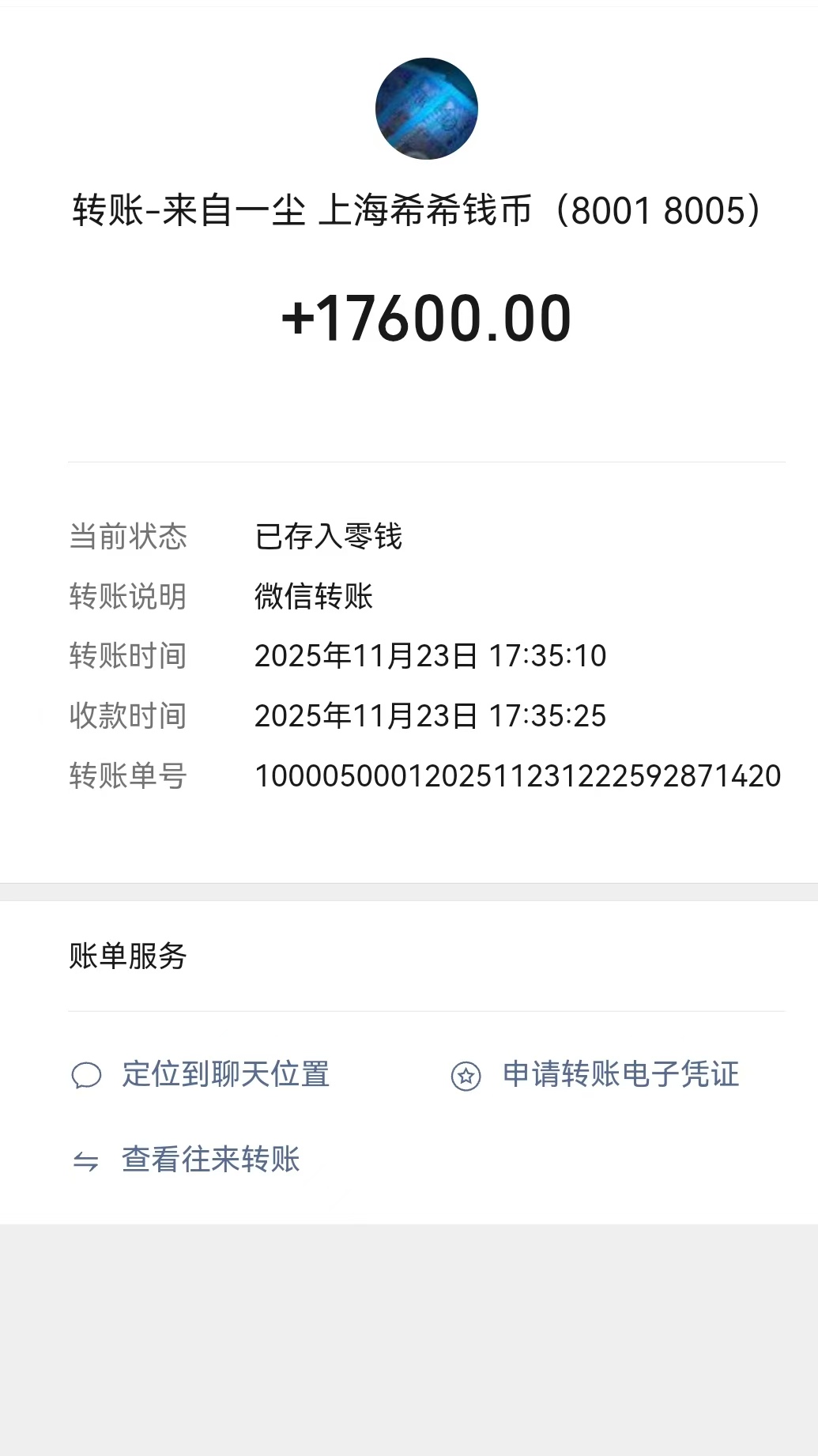Screen dimensions: 818x1456
Task: Tap 定位到聊天位置 link
Action: (x=224, y=1075)
